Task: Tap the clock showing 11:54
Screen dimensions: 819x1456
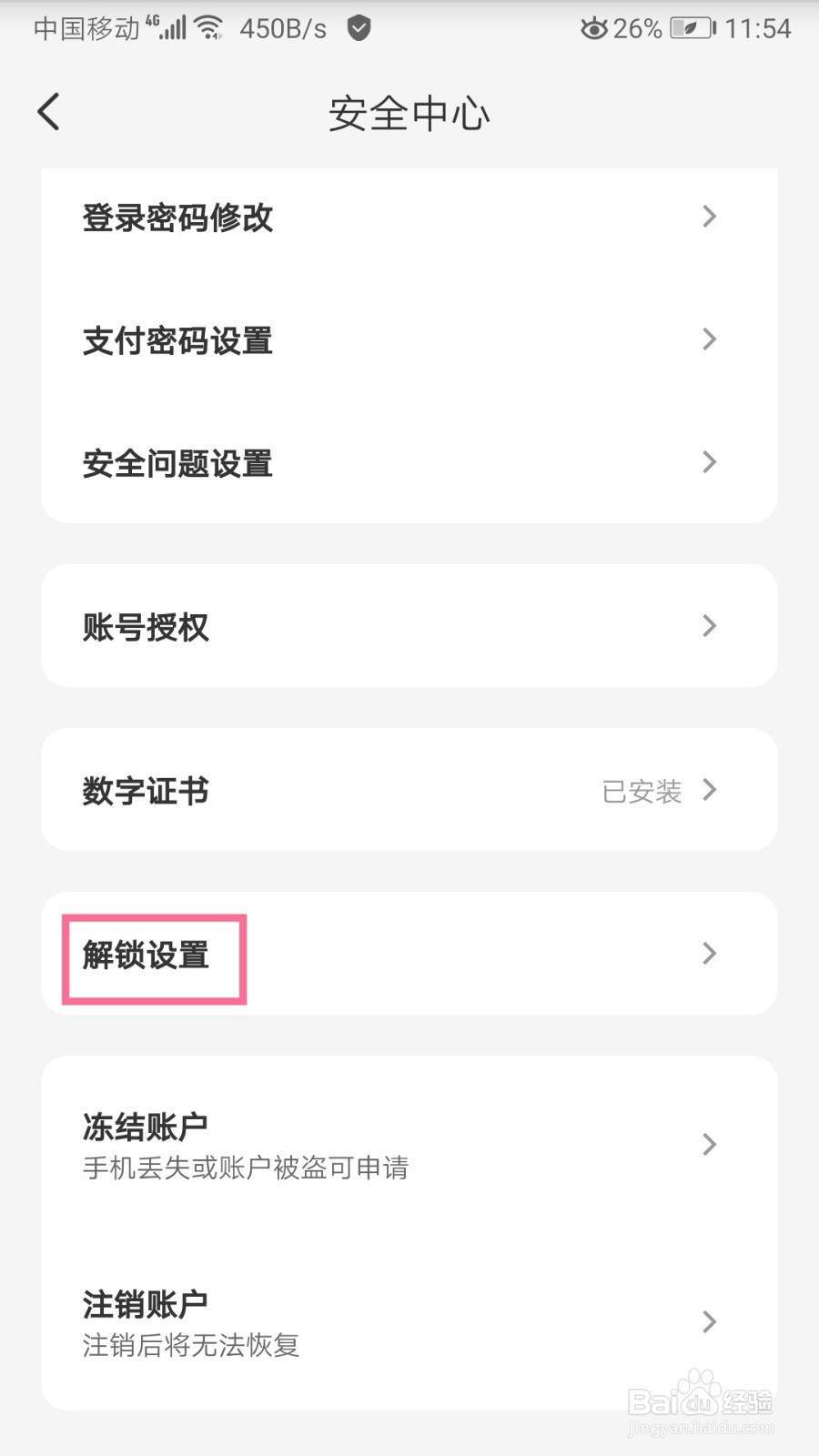Action: [760, 27]
